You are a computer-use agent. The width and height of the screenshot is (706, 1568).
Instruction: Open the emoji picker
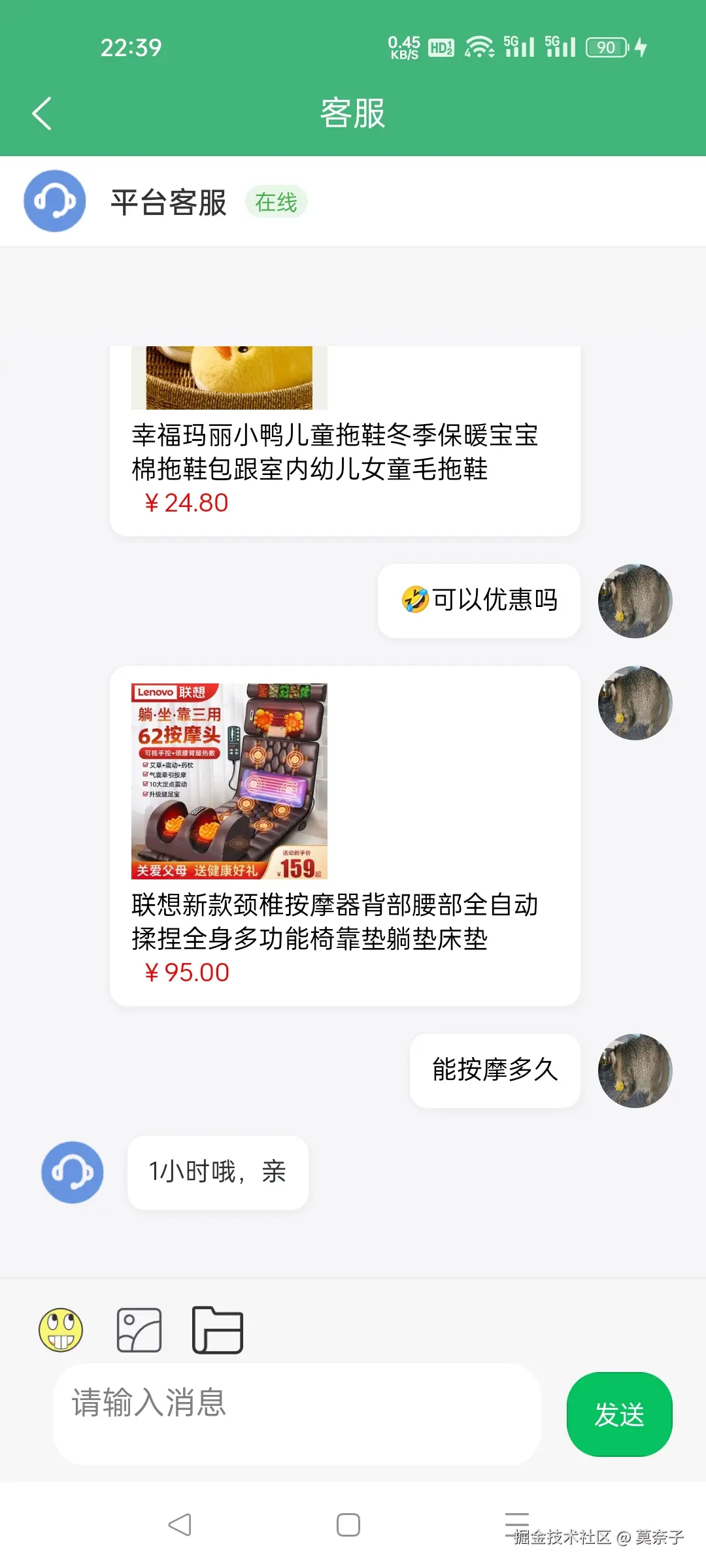61,1330
